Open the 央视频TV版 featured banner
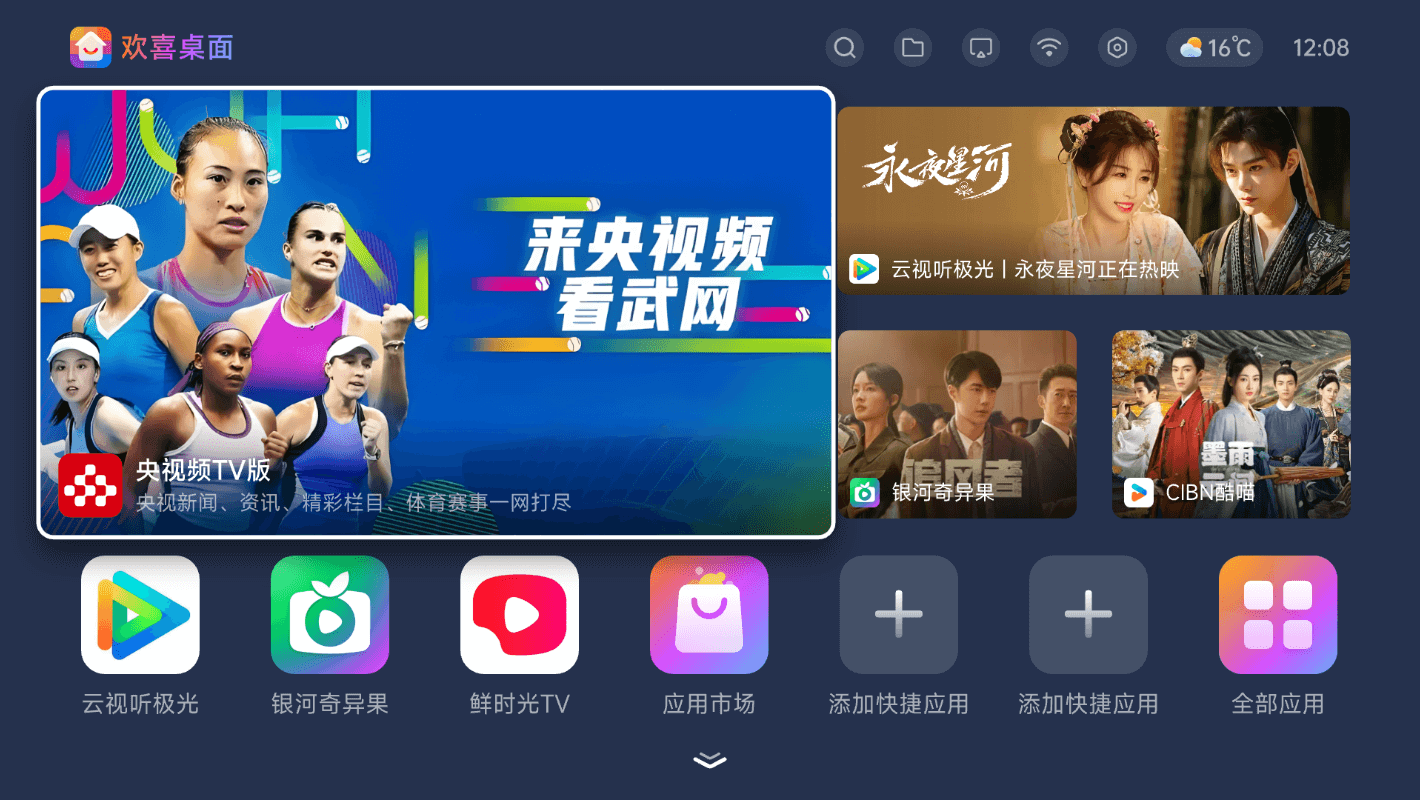1420x800 pixels. tap(435, 312)
